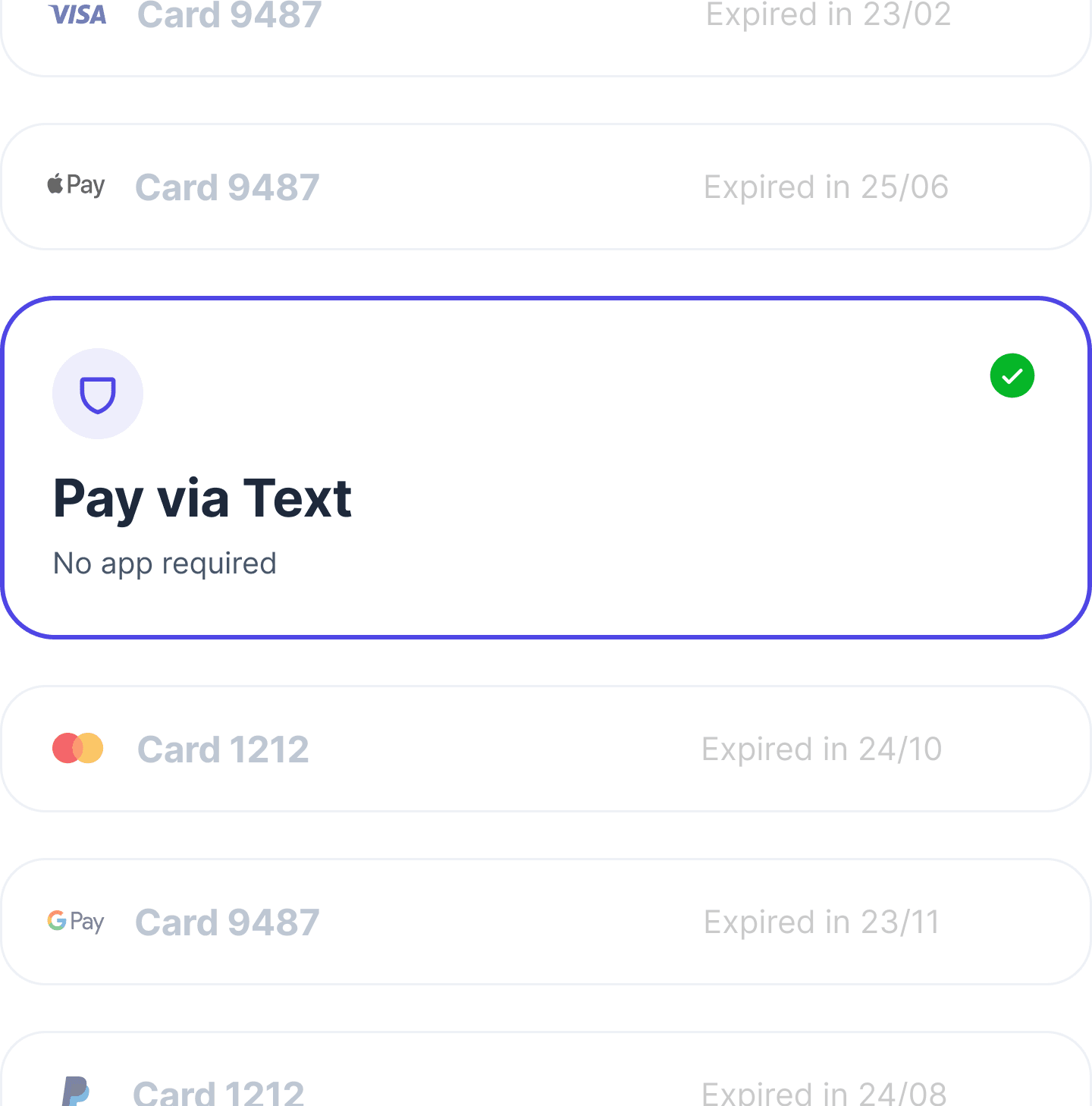Click Expired in 23/11 on Google Pay card
Viewport: 1092px width, 1106px height.
tap(821, 922)
